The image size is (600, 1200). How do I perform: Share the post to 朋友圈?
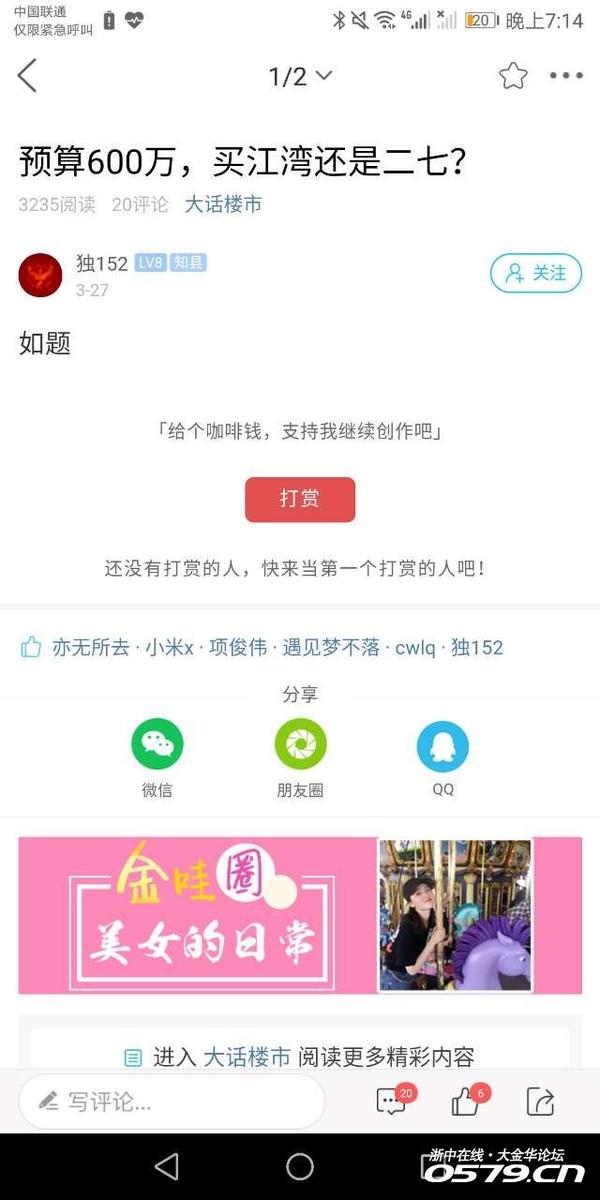click(300, 745)
